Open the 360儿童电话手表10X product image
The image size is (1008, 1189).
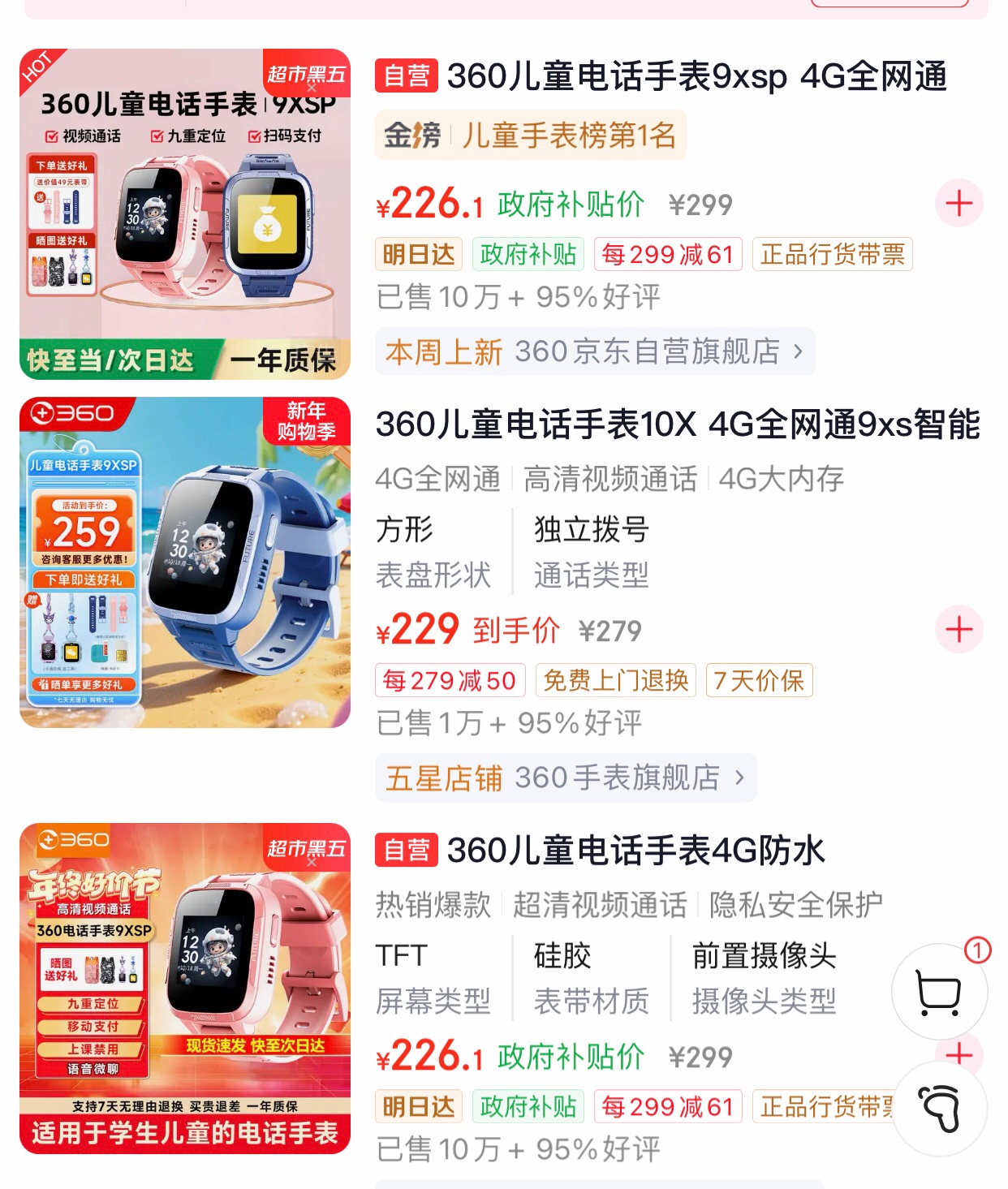point(185,562)
